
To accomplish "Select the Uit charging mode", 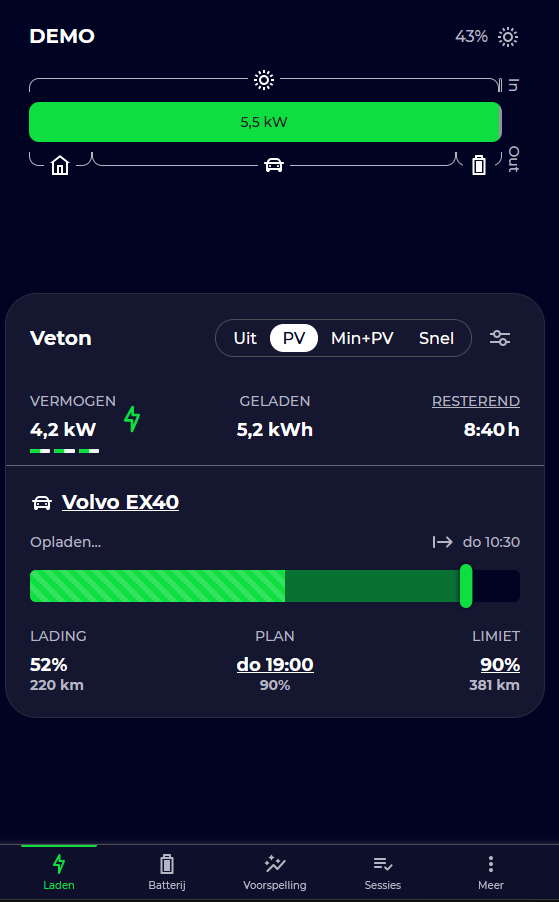I will click(245, 338).
